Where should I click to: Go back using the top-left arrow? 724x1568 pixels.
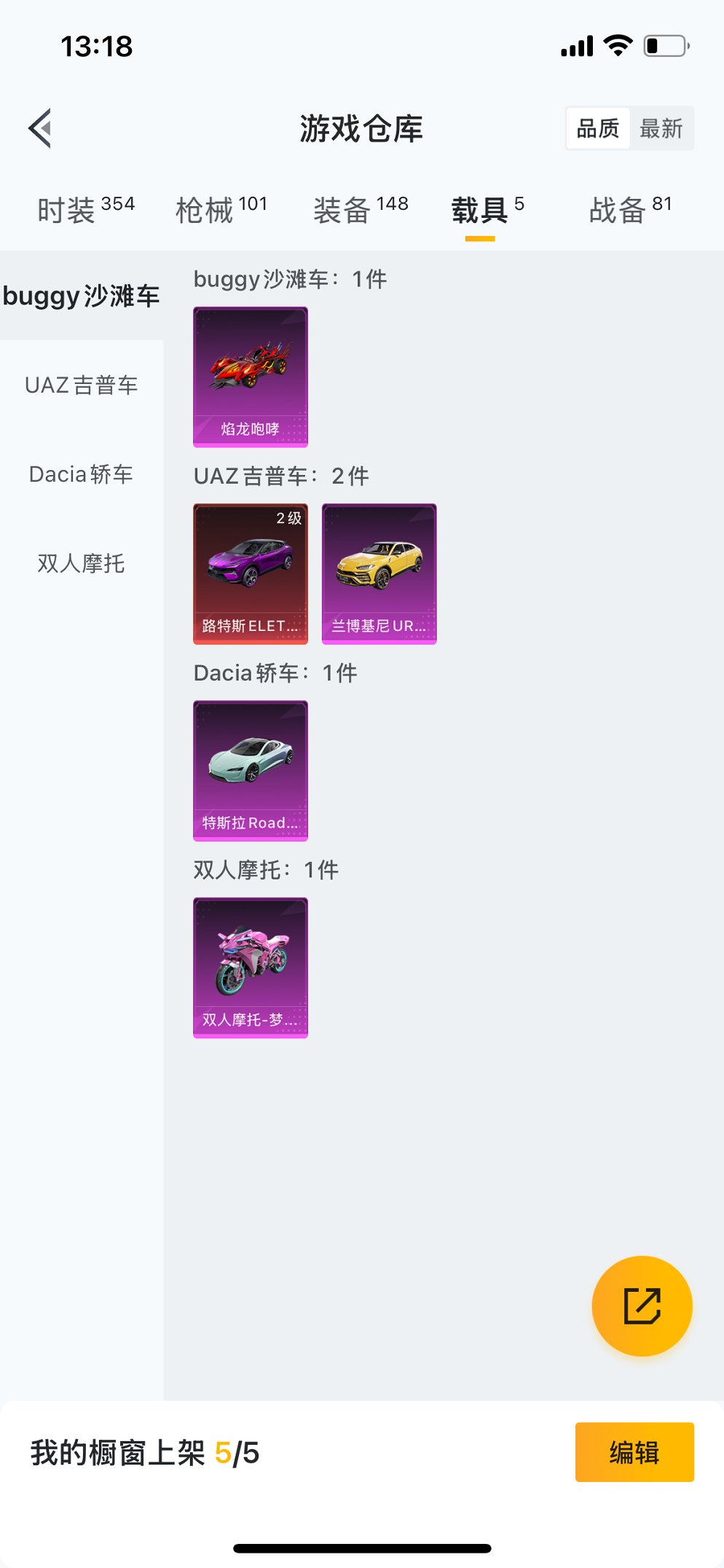(x=41, y=128)
